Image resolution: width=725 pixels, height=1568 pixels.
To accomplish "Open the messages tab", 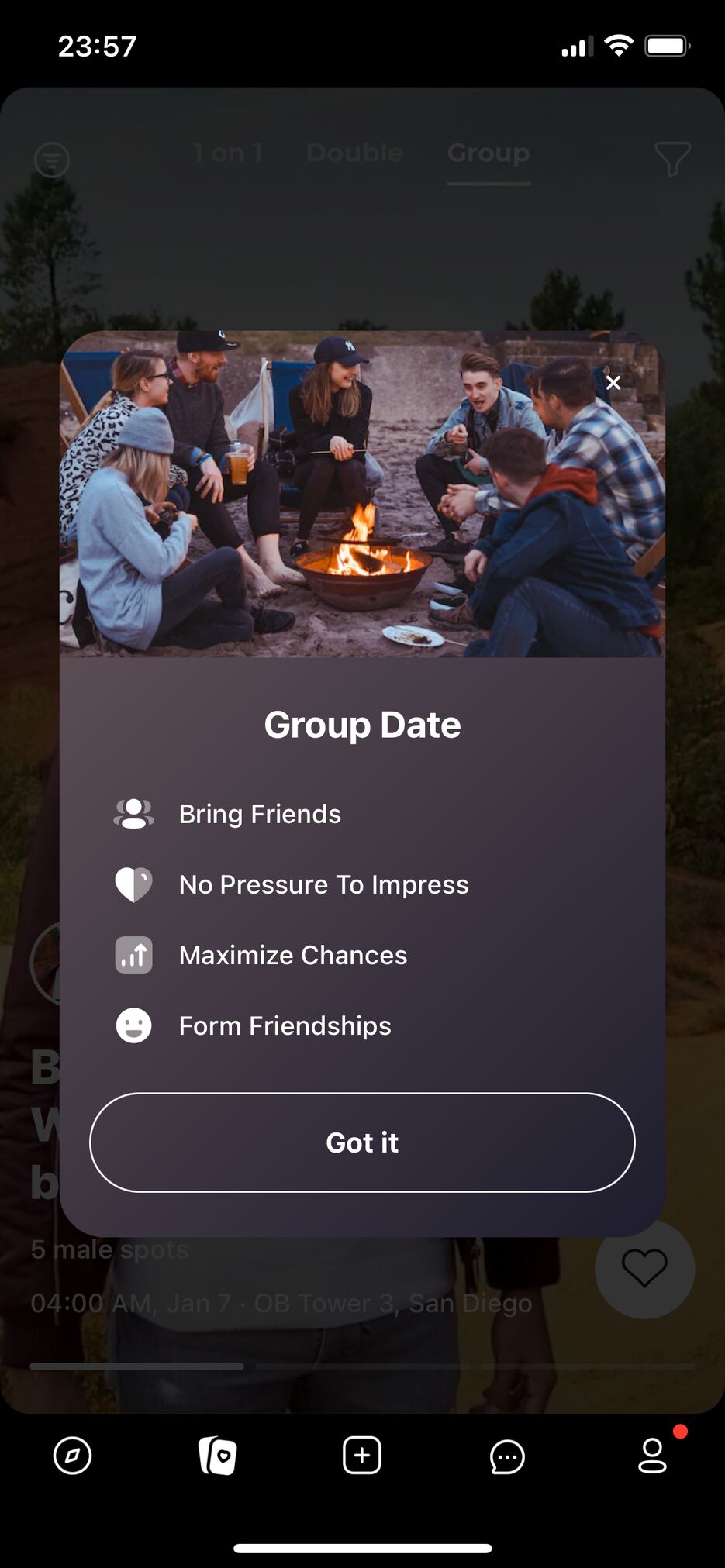I will pos(507,1457).
